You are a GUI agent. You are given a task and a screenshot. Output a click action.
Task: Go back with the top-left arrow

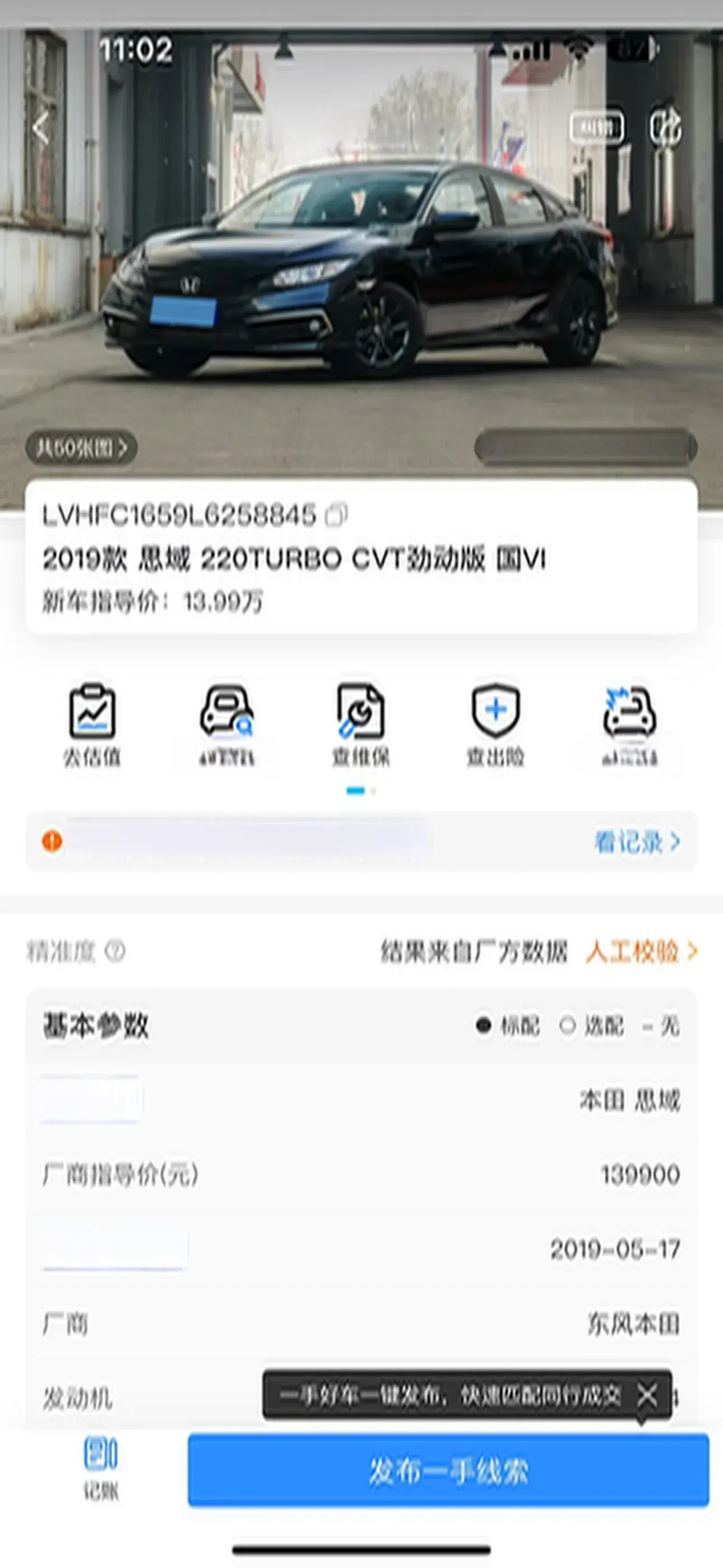(41, 128)
